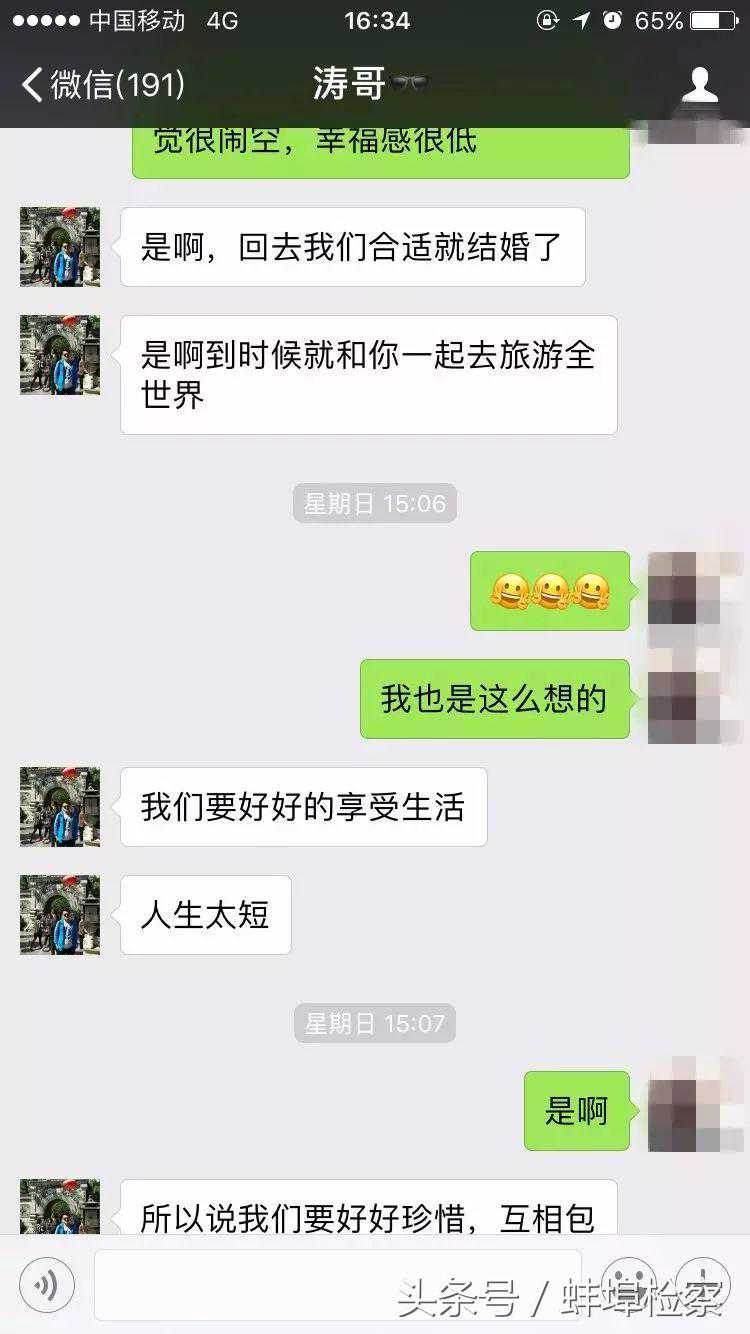The image size is (750, 1334).
Task: Switch to voice message input
Action: [46, 1285]
